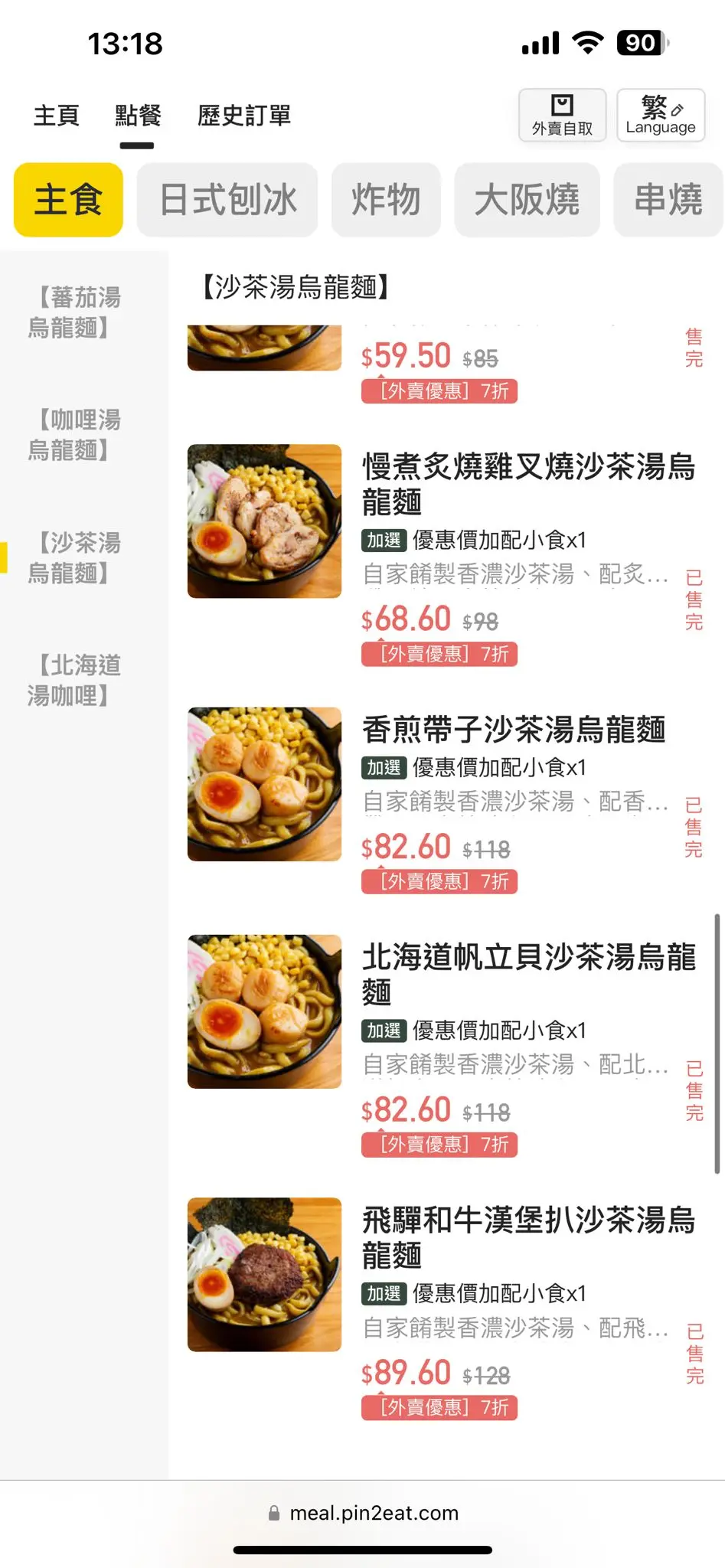Show the 炸物 fried food category
The height and width of the screenshot is (1568, 725).
386,200
